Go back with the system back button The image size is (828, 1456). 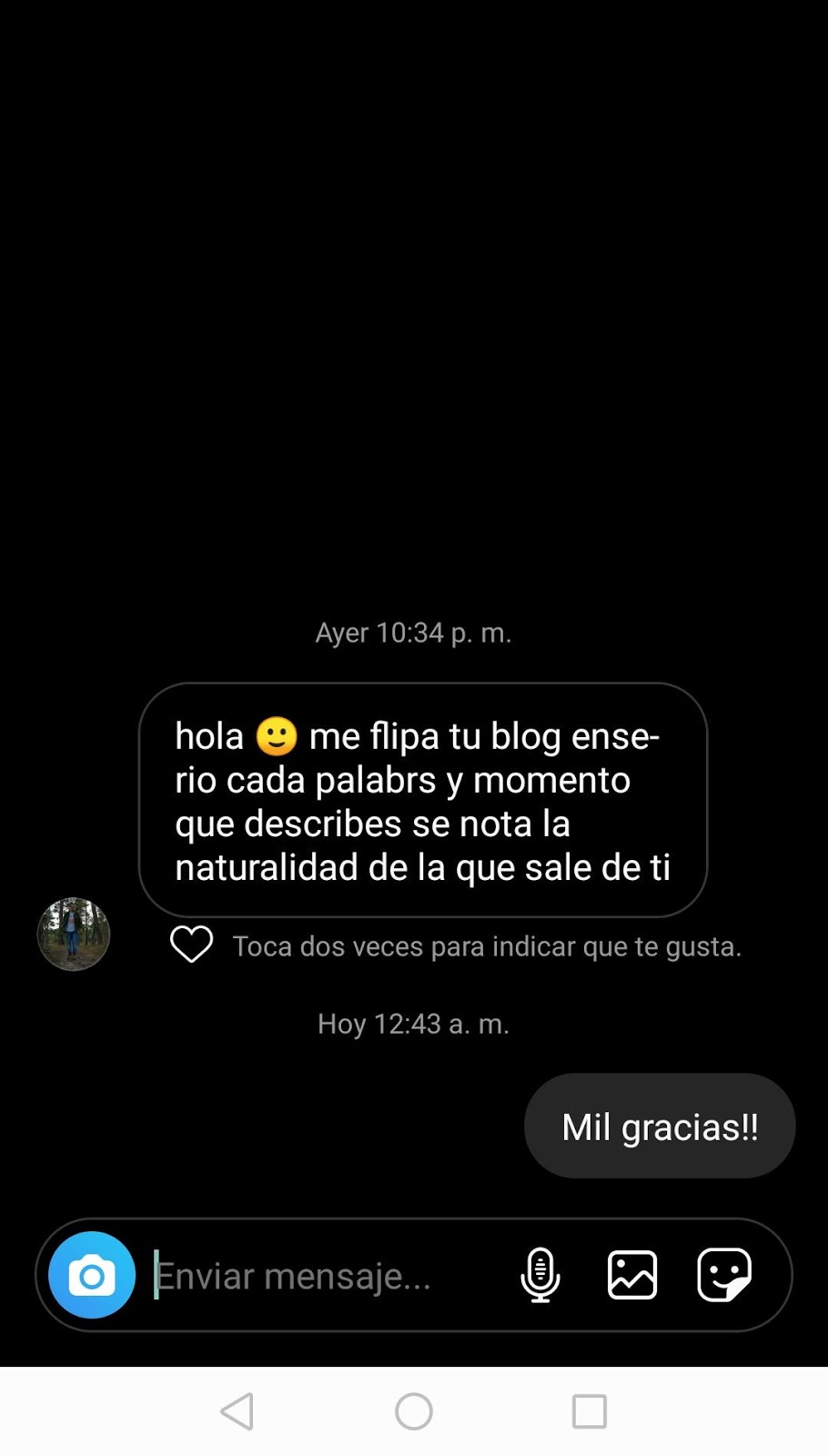coord(237,1411)
